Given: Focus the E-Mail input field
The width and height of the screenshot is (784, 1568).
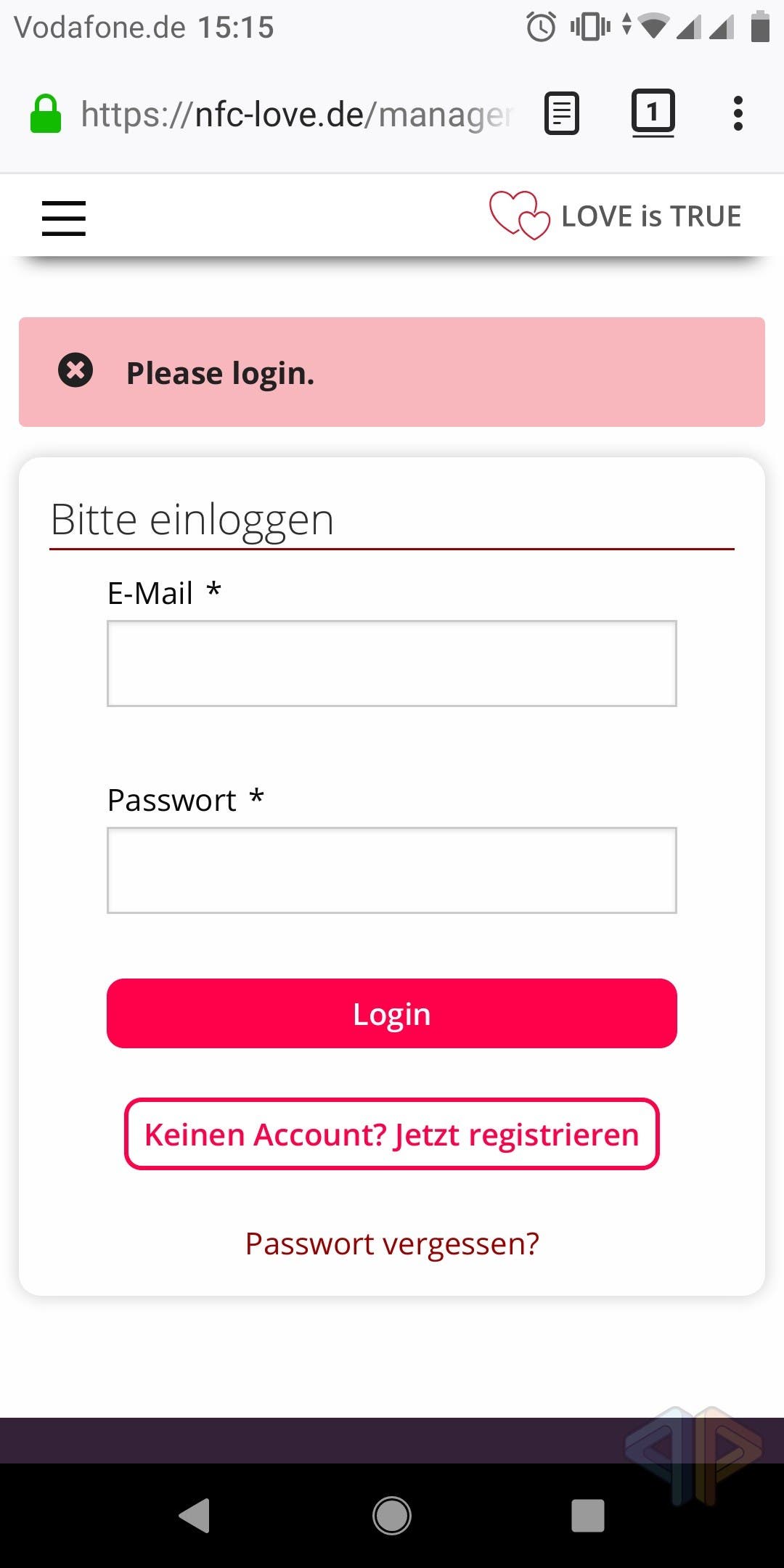Looking at the screenshot, I should pos(392,663).
